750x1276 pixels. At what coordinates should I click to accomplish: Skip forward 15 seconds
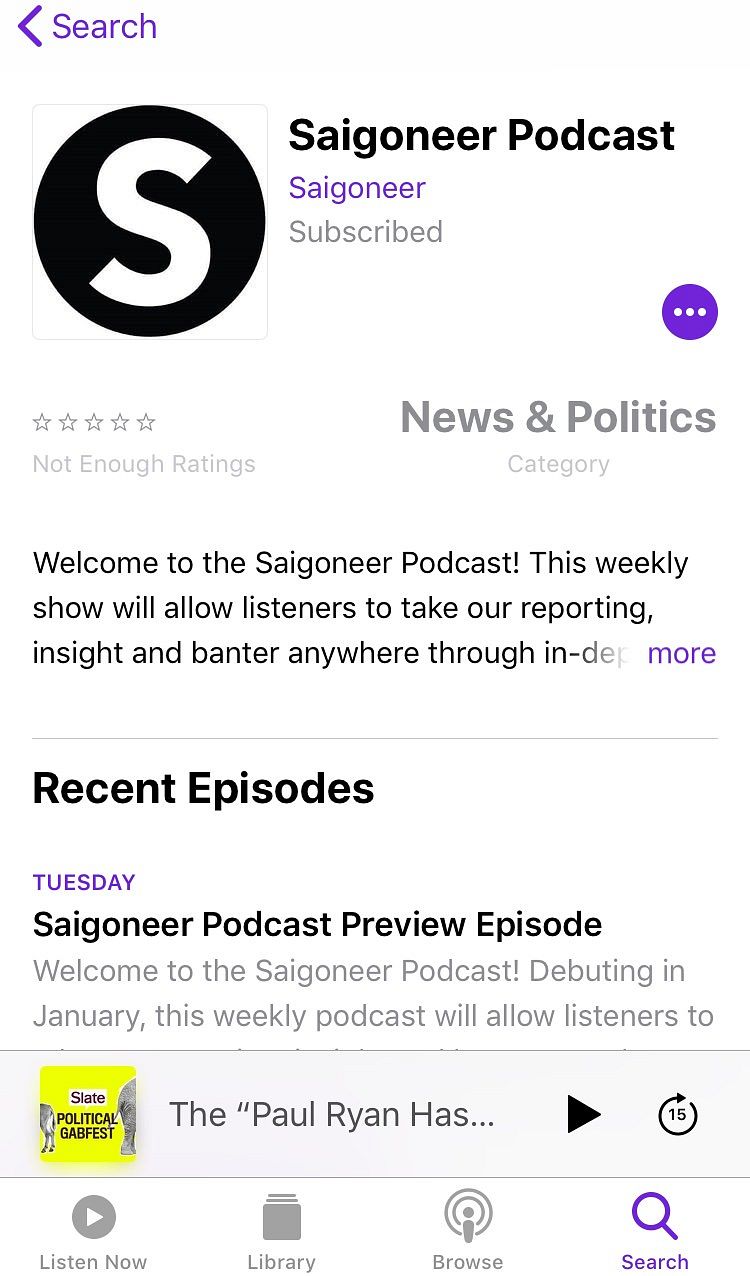point(677,1114)
